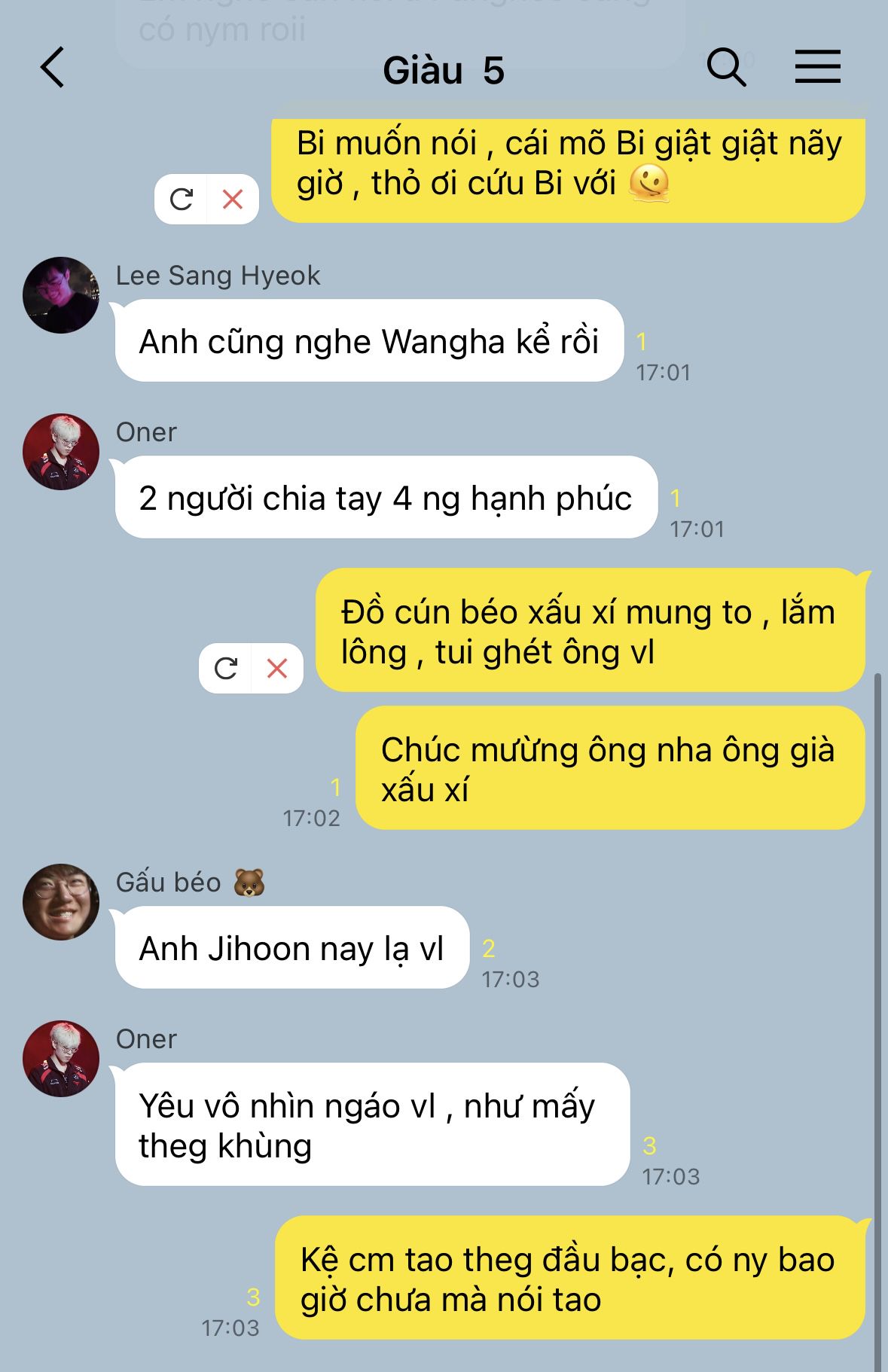Open the chat menu hamburger icon
Image resolution: width=888 pixels, height=1372 pixels.
tap(818, 67)
